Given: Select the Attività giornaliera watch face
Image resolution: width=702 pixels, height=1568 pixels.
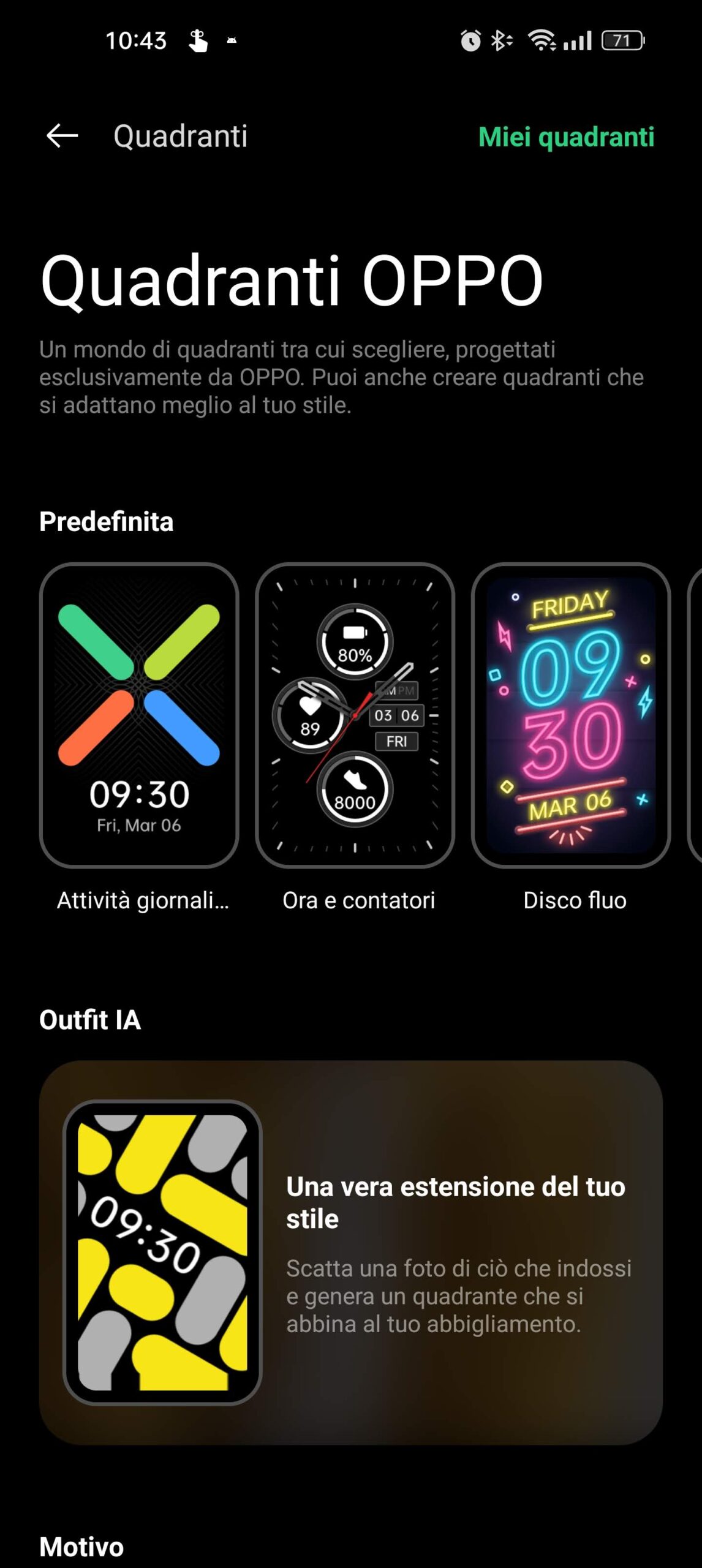Looking at the screenshot, I should (x=139, y=715).
